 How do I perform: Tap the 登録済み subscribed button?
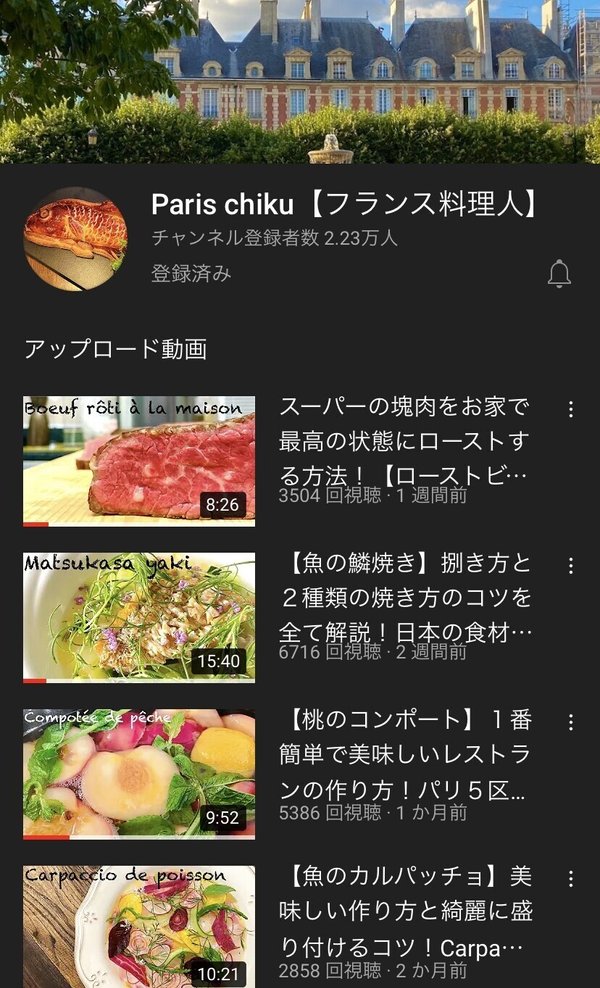pyautogui.click(x=191, y=273)
